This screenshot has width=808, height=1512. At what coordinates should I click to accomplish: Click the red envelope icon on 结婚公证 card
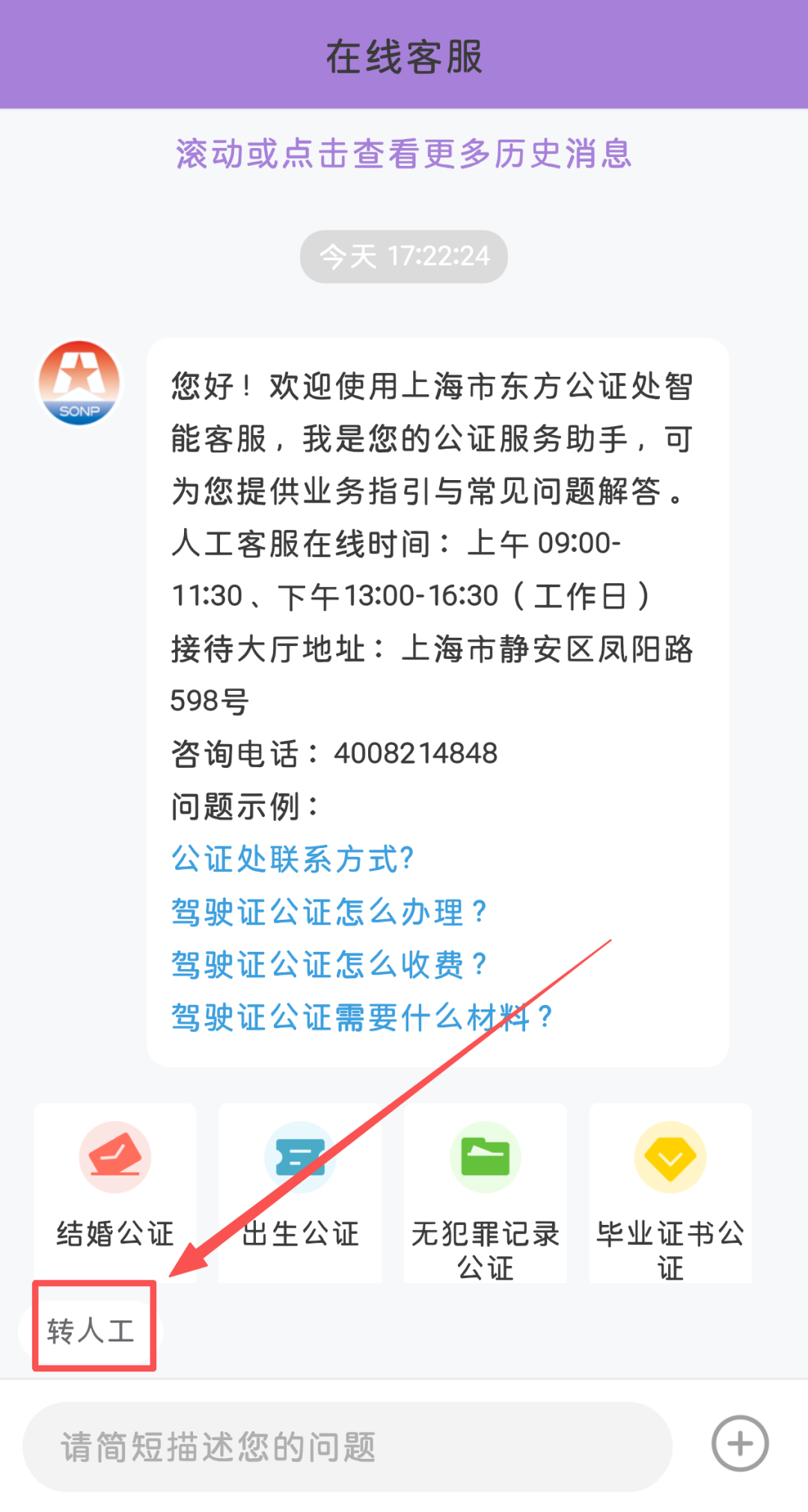(114, 1155)
